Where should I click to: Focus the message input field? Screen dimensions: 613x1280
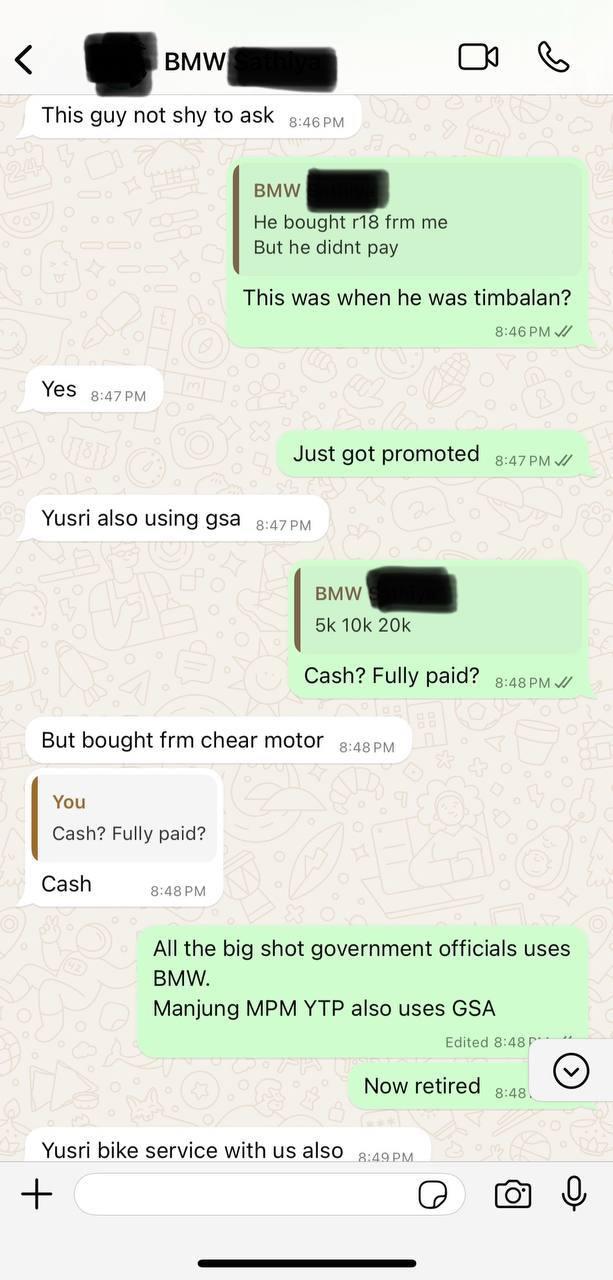point(245,1194)
